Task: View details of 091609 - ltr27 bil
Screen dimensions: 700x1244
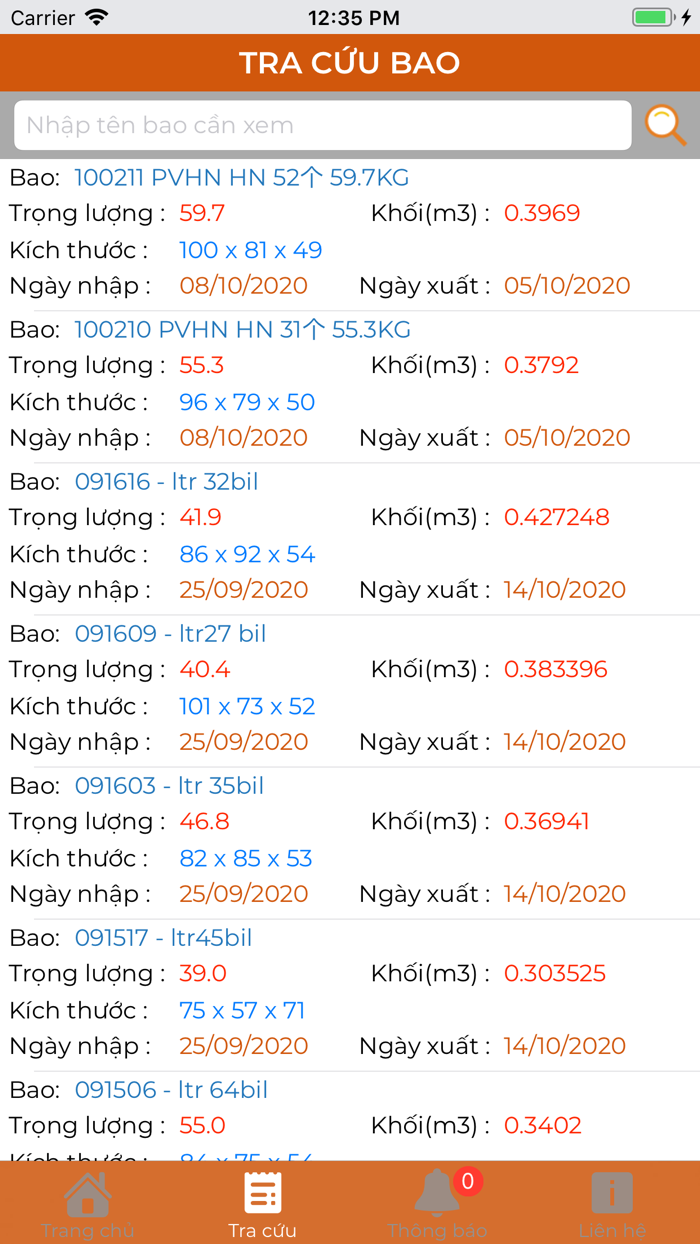Action: pos(350,690)
